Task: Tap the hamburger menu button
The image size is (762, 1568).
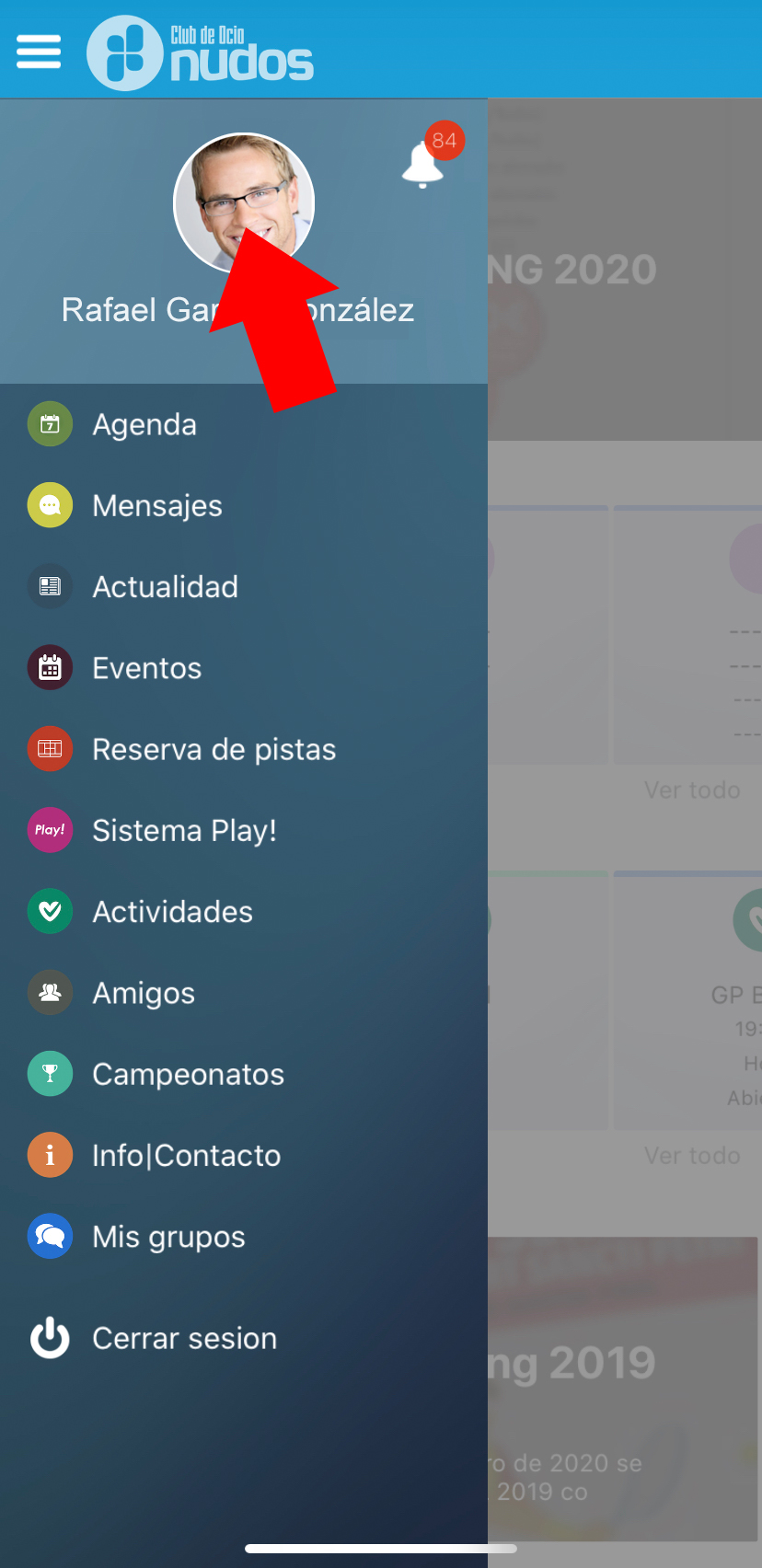Action: (39, 52)
